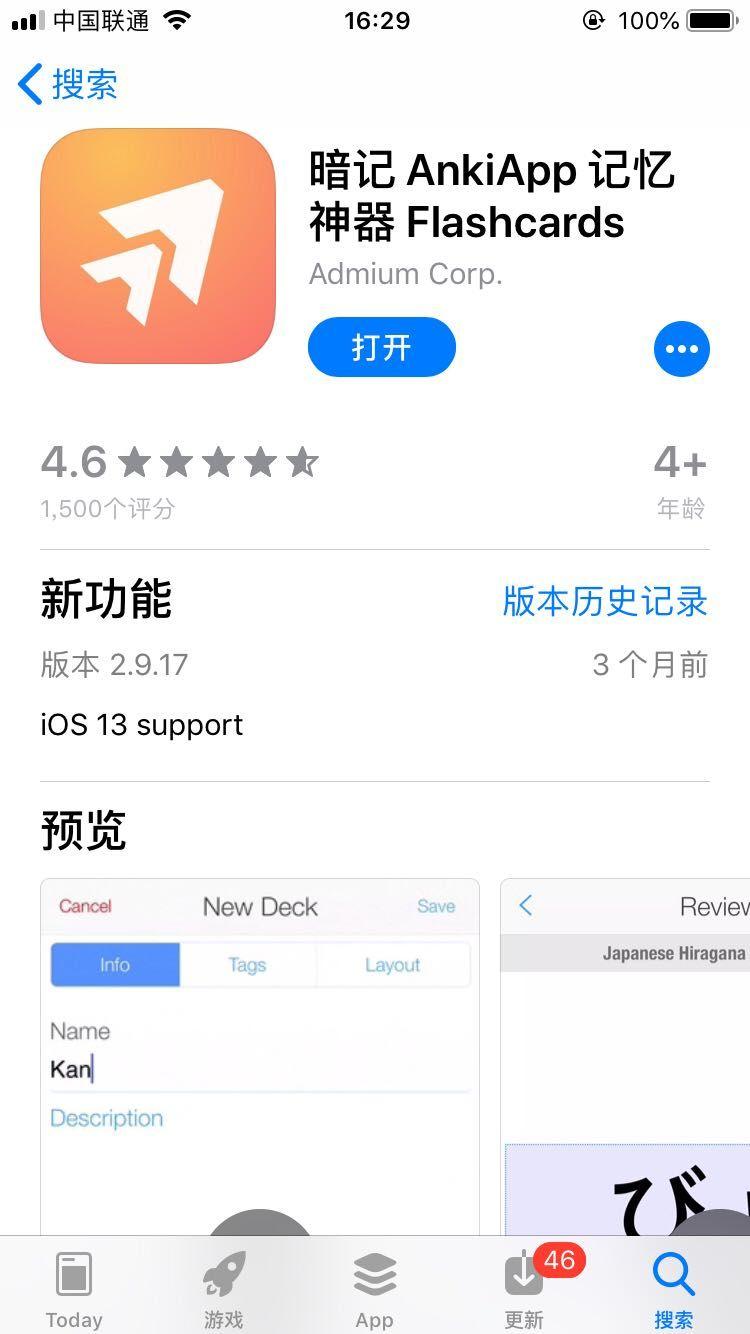Switch to the 游戏 tab

224,1288
